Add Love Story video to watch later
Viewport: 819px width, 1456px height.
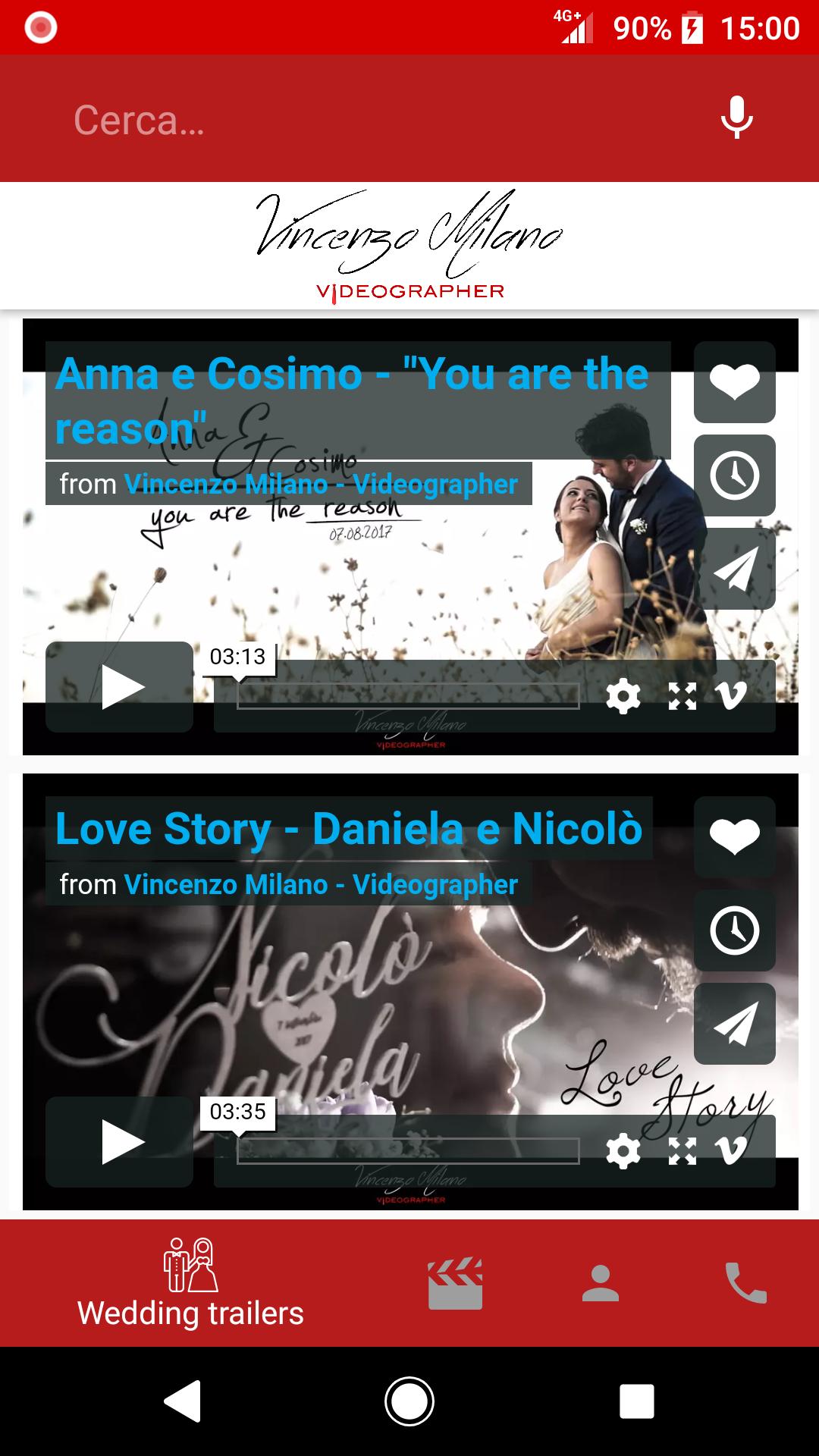point(734,930)
